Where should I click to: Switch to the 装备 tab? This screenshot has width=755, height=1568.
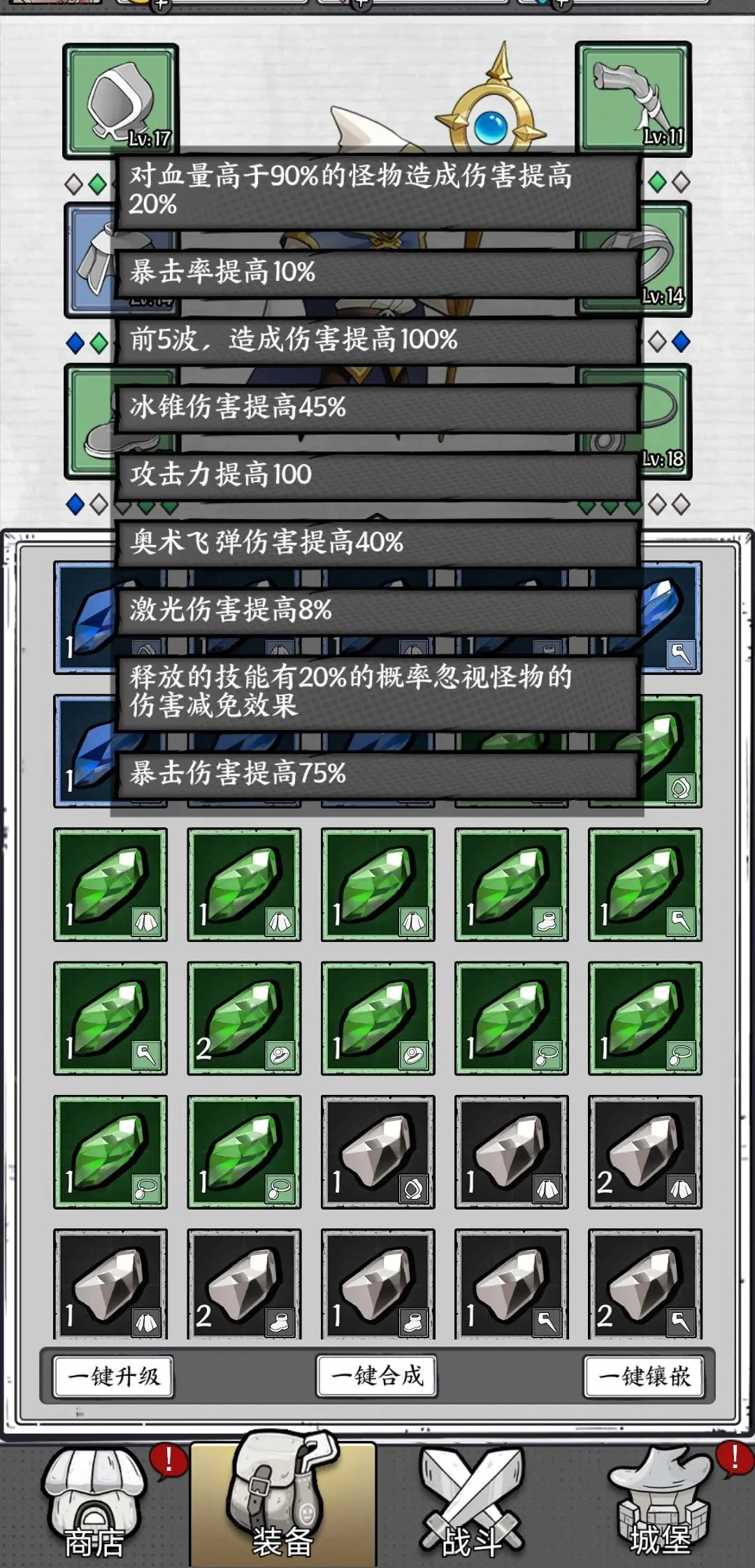(282, 1502)
